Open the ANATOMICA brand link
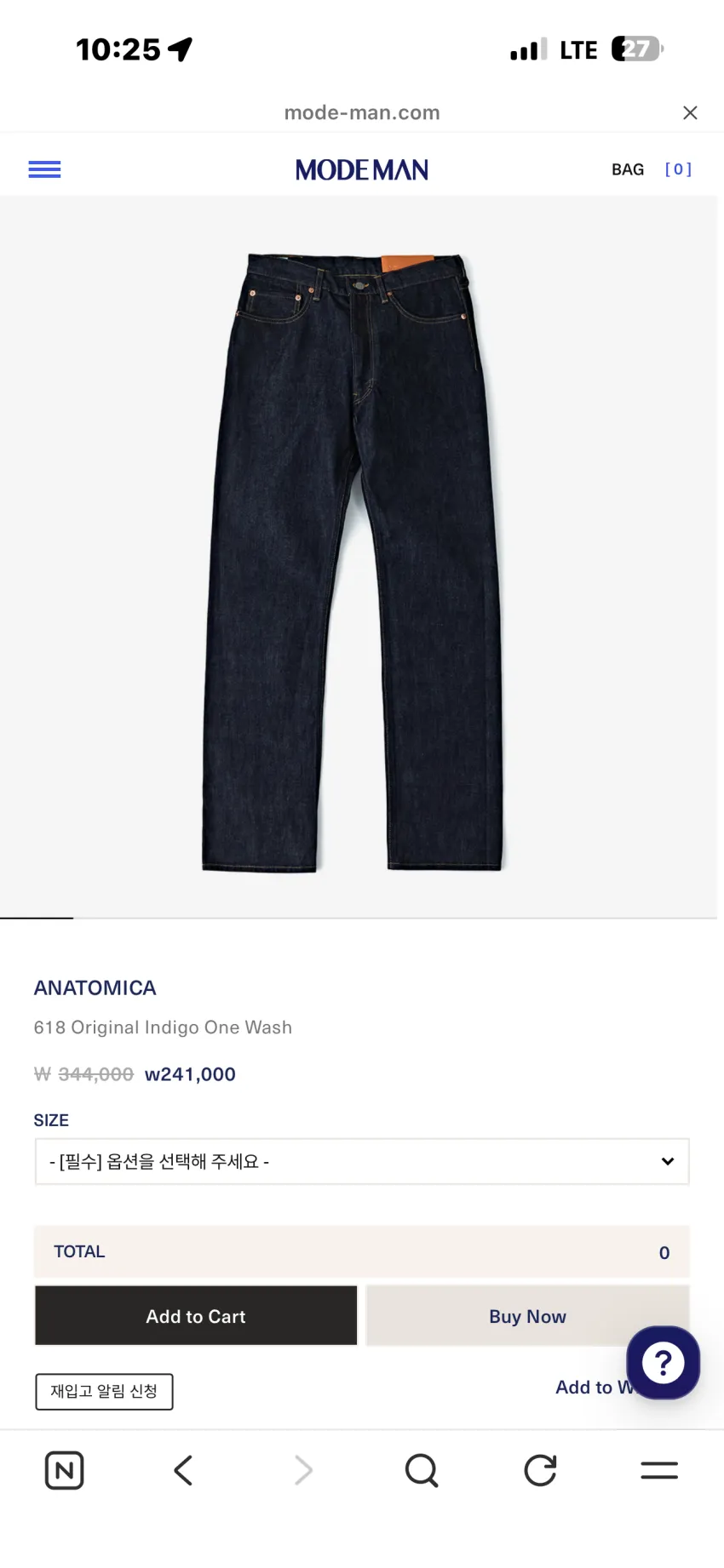Viewport: 724px width, 1568px height. (x=95, y=987)
